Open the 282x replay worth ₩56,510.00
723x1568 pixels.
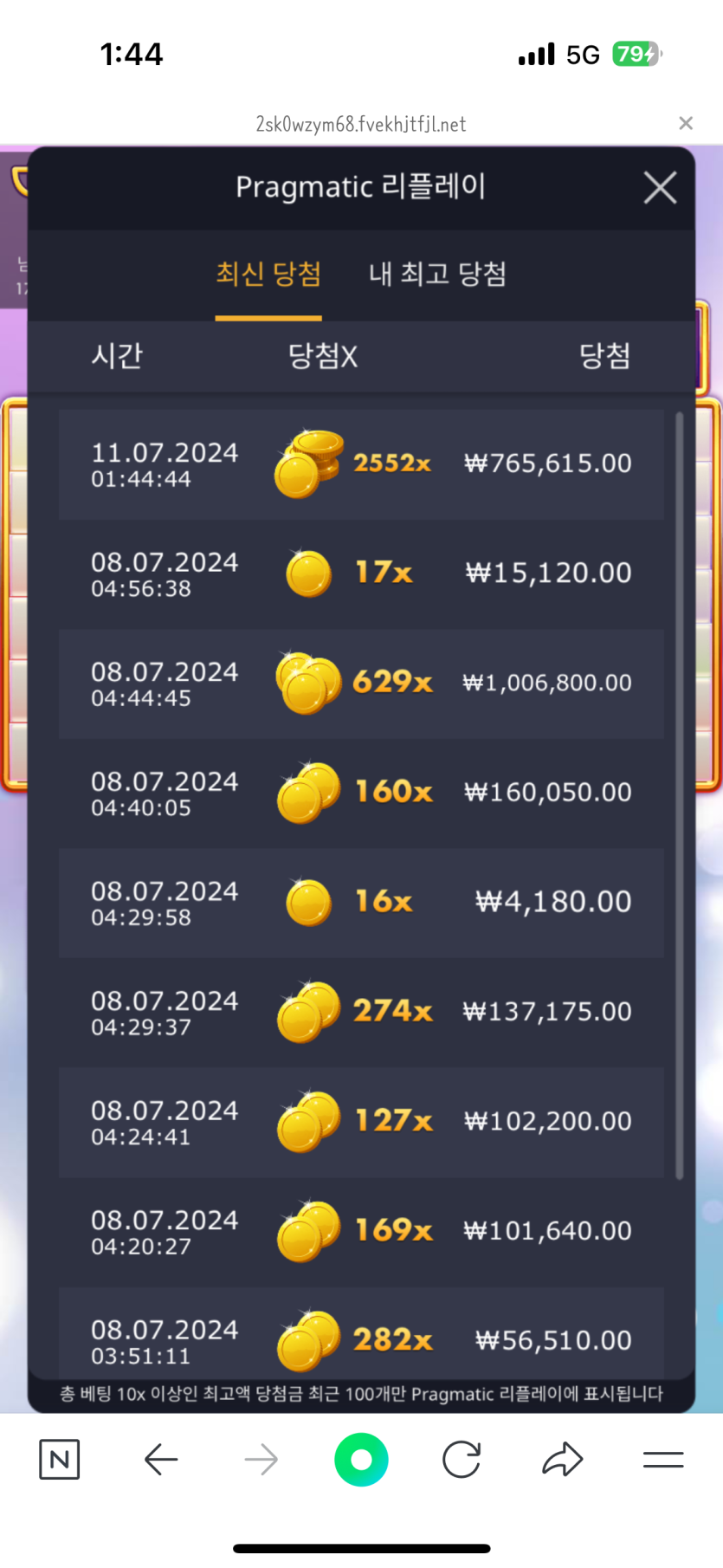point(361,1338)
